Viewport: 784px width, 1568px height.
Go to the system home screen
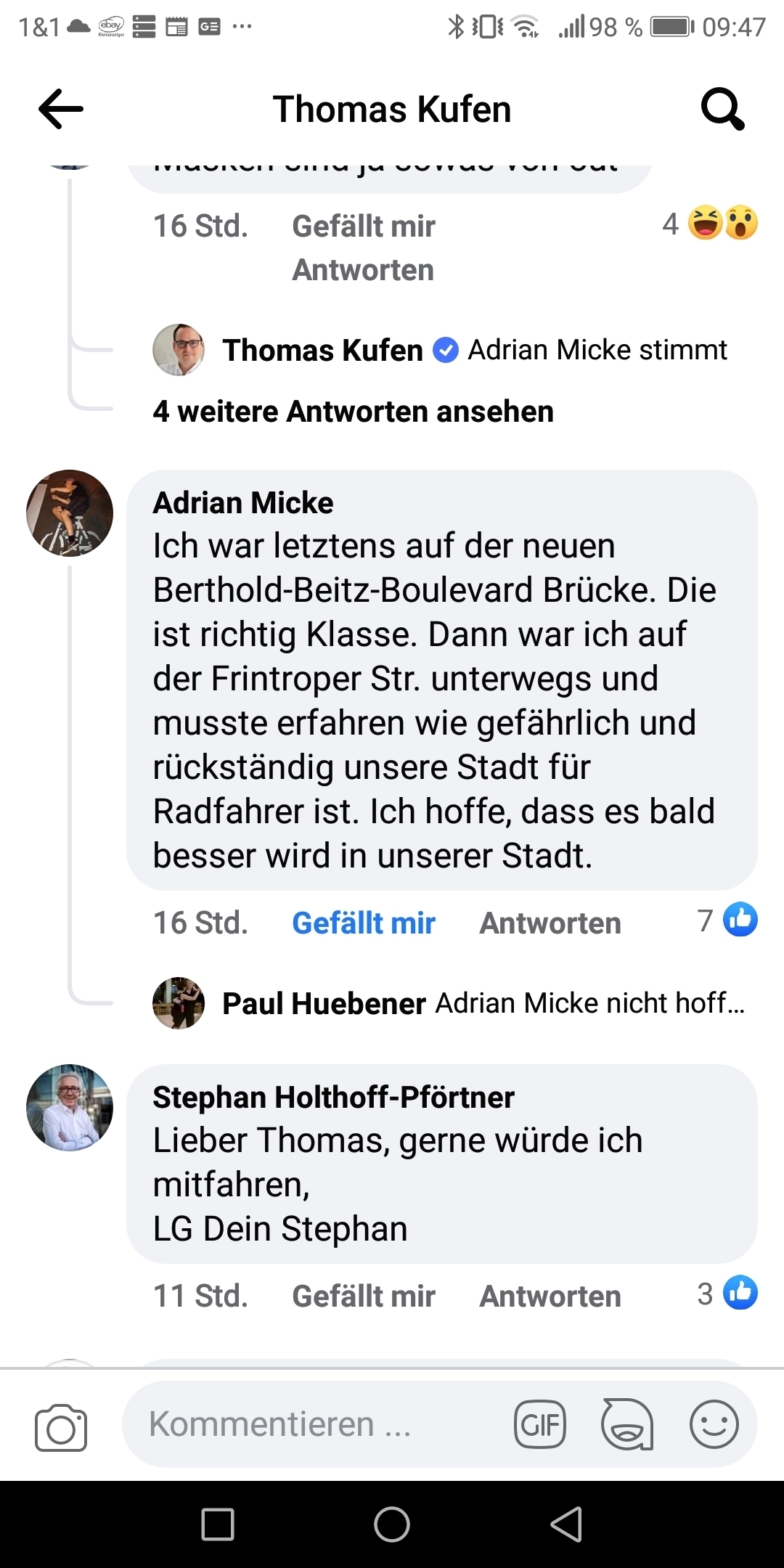(x=392, y=1524)
